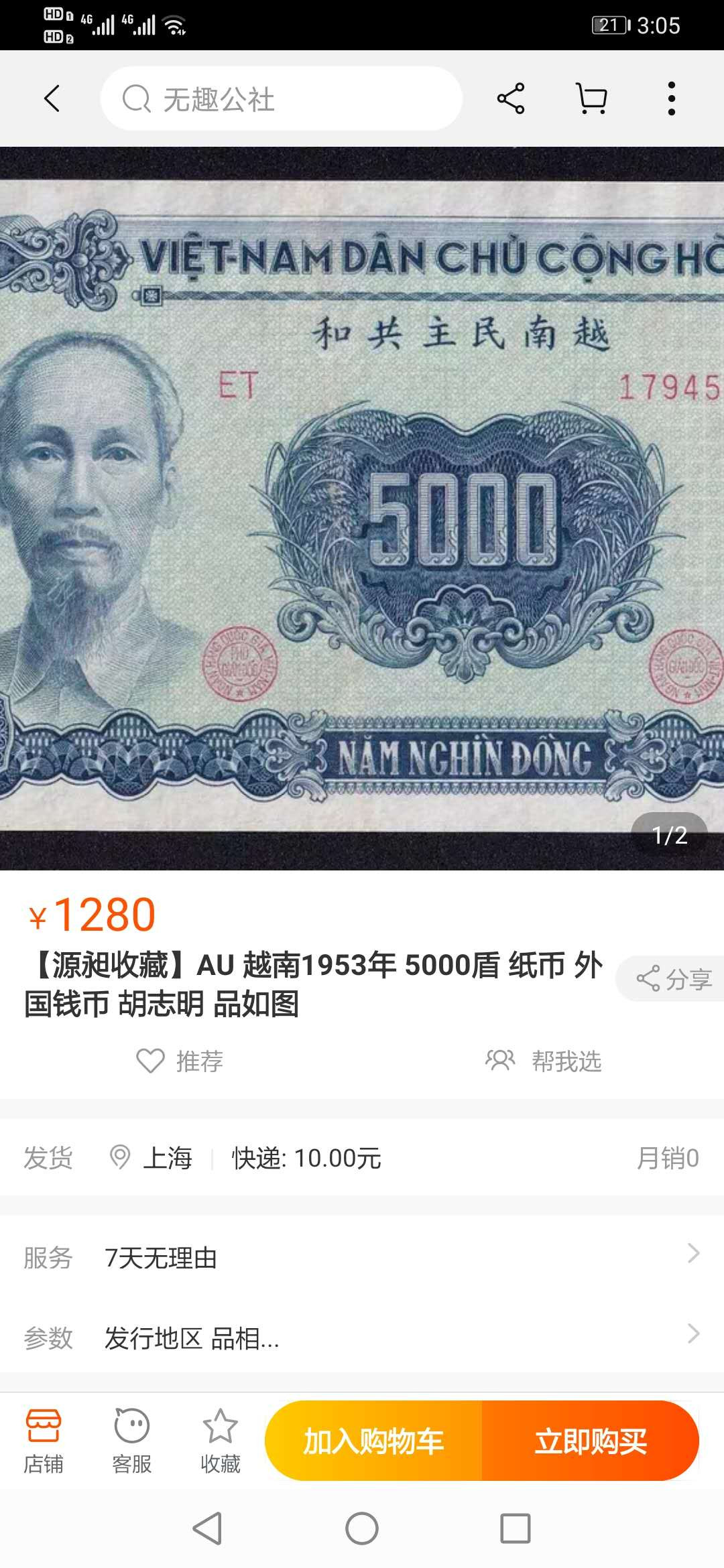The width and height of the screenshot is (724, 1568).
Task: Toggle the 推荐 heart like
Action: click(153, 1061)
